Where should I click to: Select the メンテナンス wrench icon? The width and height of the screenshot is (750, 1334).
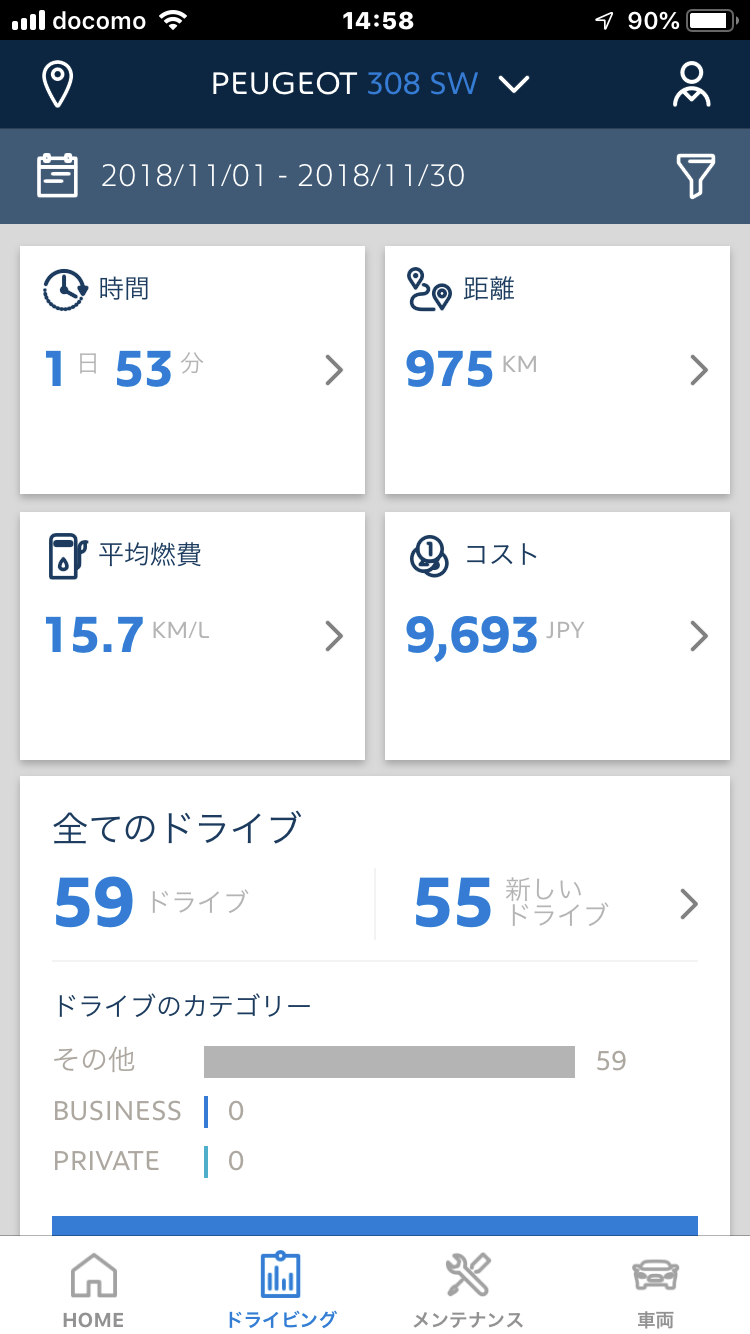[467, 1276]
